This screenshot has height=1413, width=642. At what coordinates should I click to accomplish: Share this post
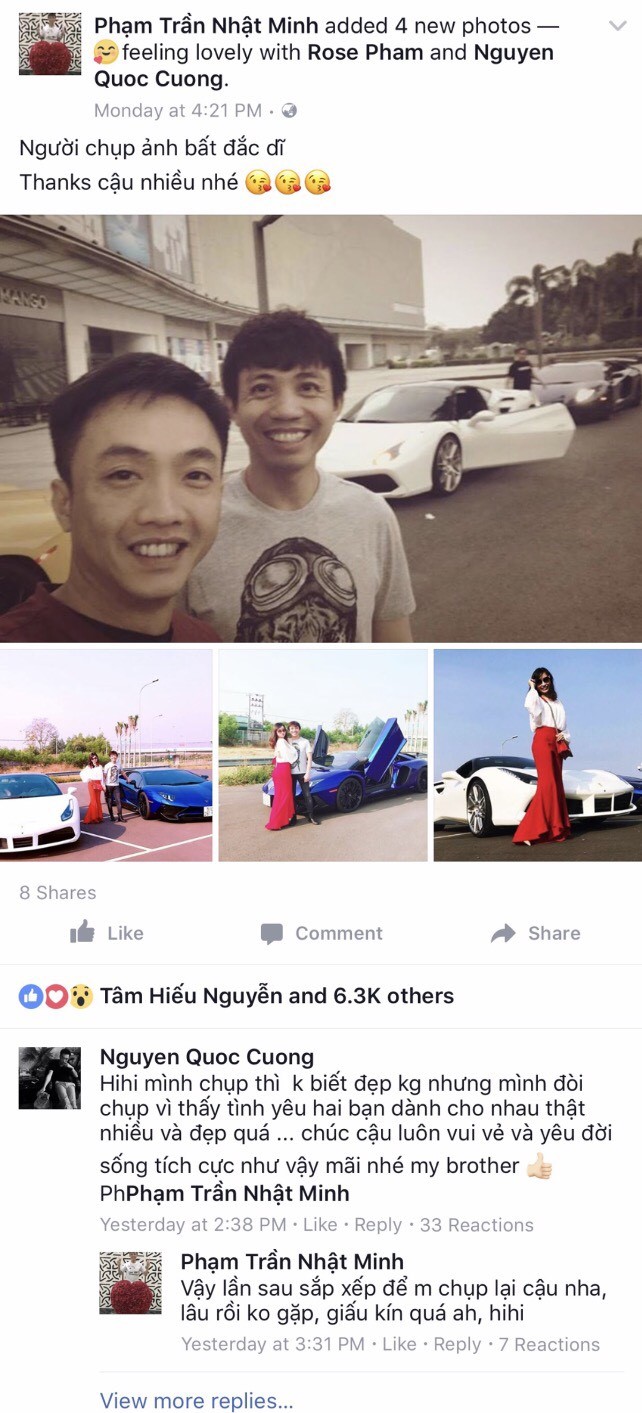tap(535, 933)
